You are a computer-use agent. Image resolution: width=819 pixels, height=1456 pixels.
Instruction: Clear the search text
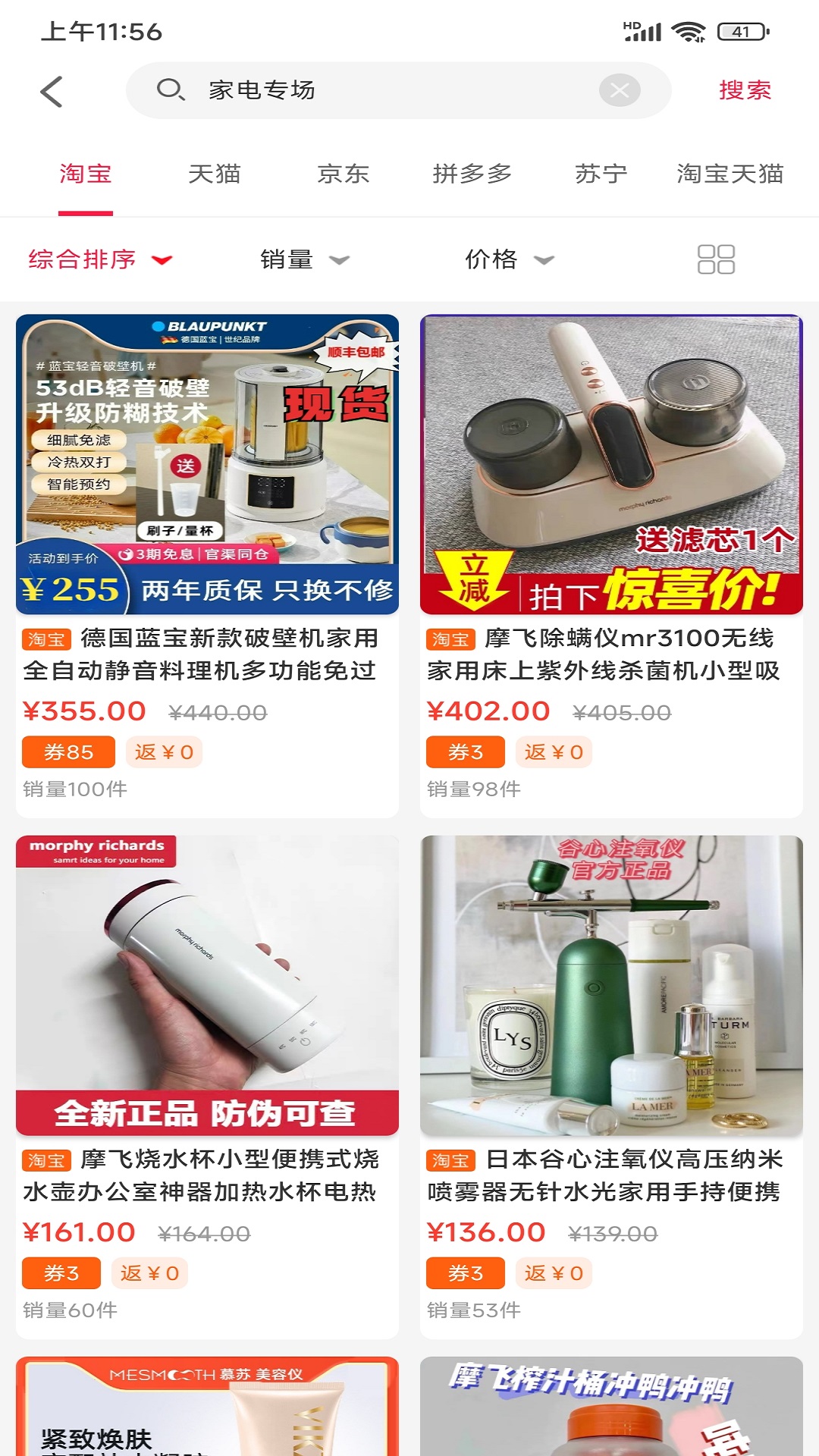coord(619,91)
